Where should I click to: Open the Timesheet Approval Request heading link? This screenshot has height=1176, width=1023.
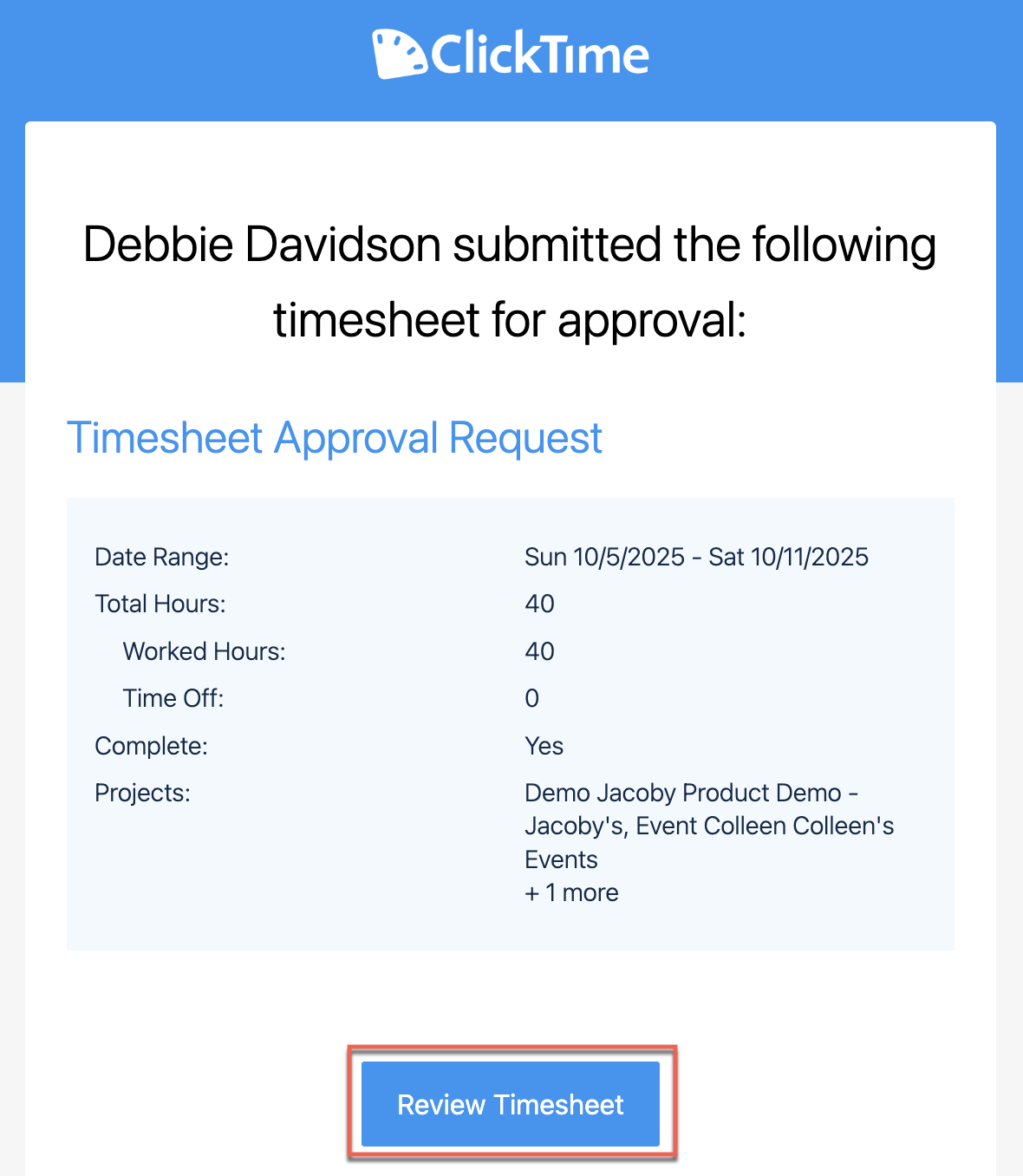(335, 439)
